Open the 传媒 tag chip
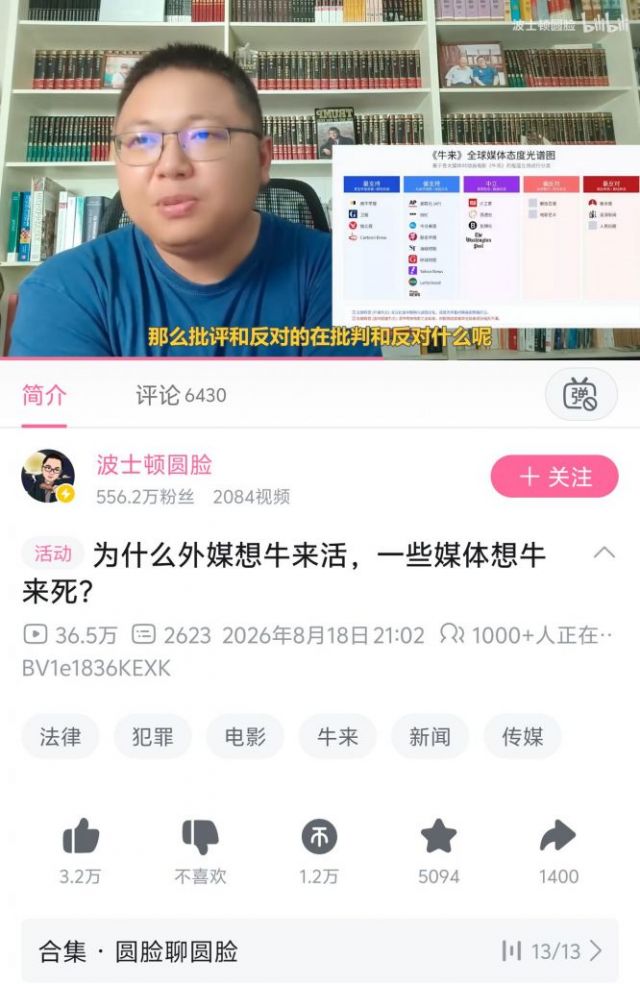The height and width of the screenshot is (984, 640). 522,737
